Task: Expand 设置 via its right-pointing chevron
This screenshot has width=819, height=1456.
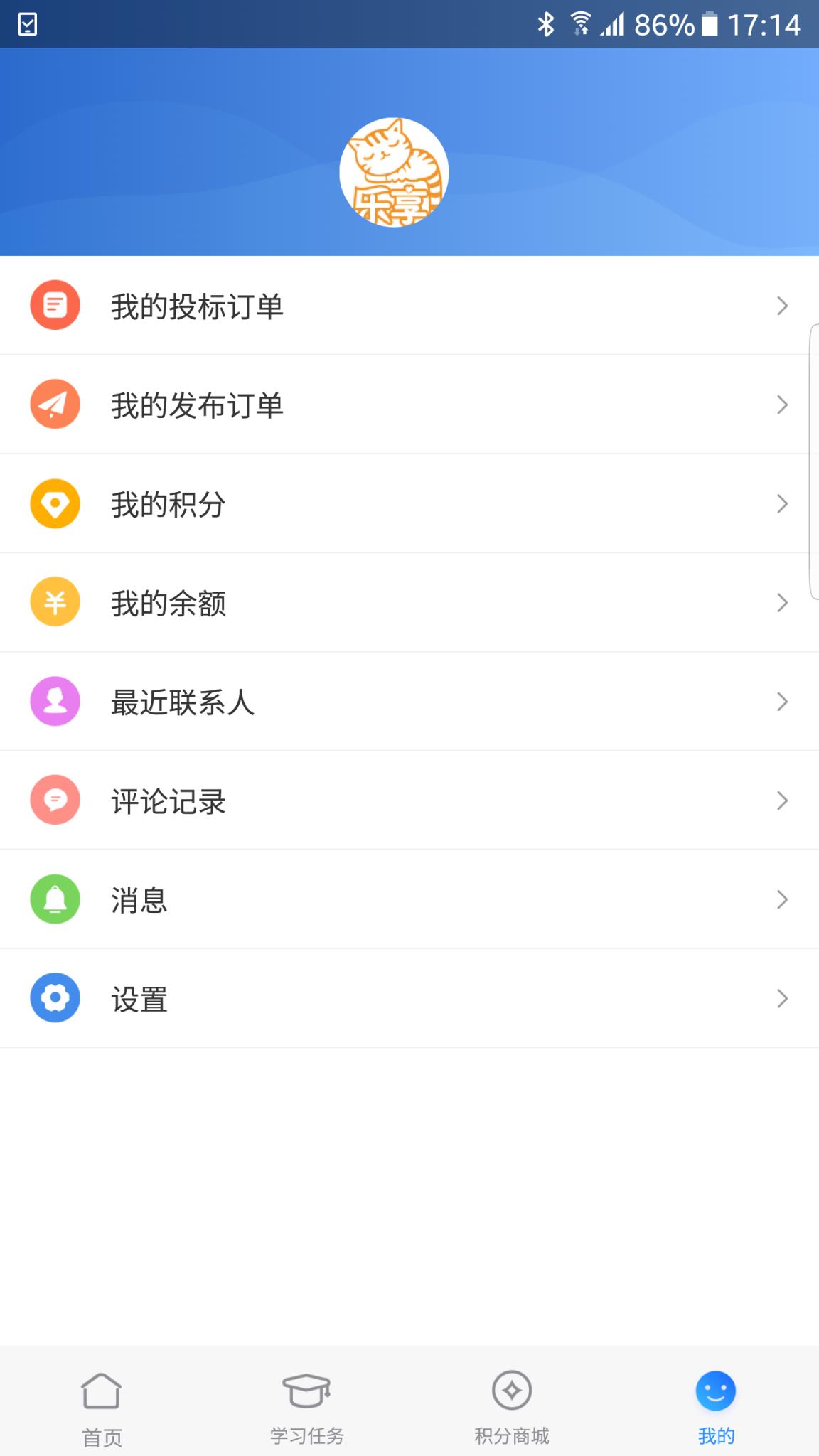Action: (x=782, y=998)
